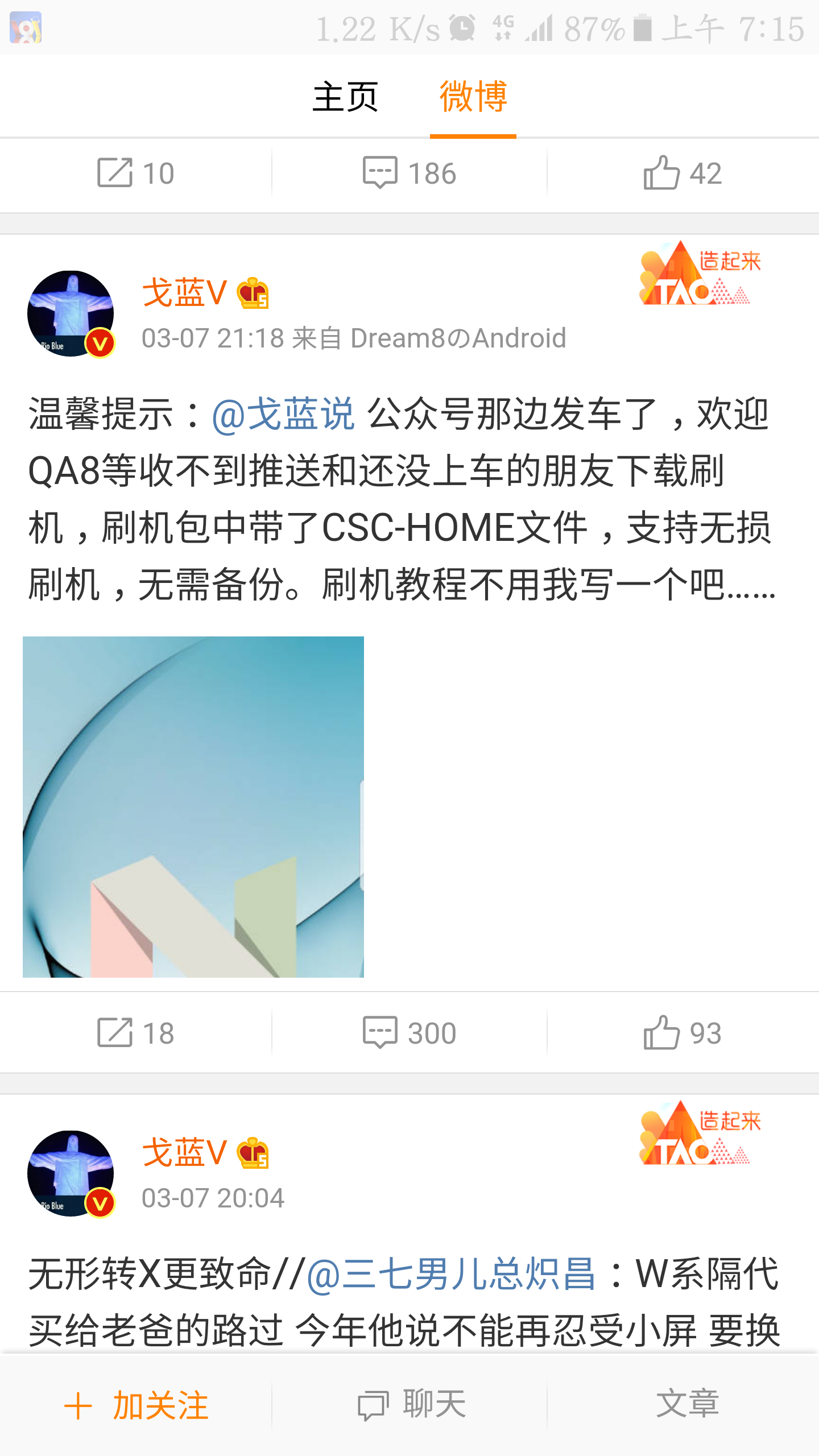Repost the post with 10 reposts

click(x=135, y=173)
